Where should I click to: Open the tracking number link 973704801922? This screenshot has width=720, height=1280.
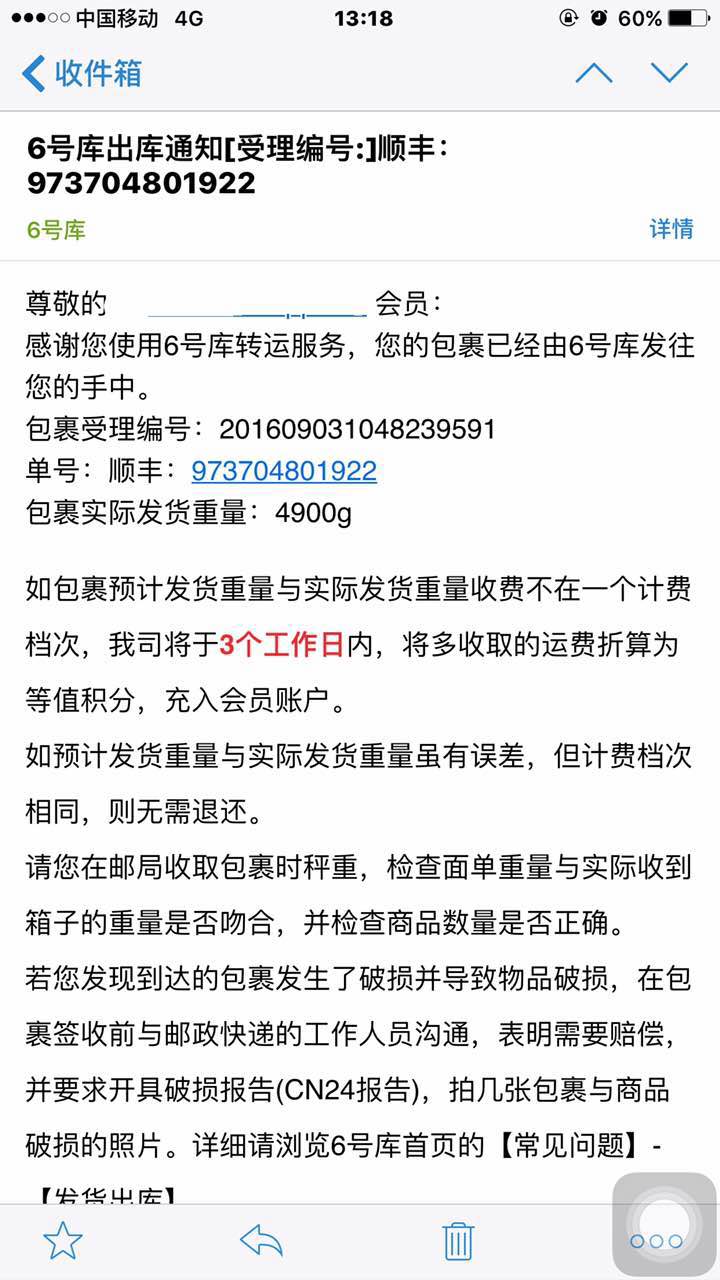pos(284,471)
